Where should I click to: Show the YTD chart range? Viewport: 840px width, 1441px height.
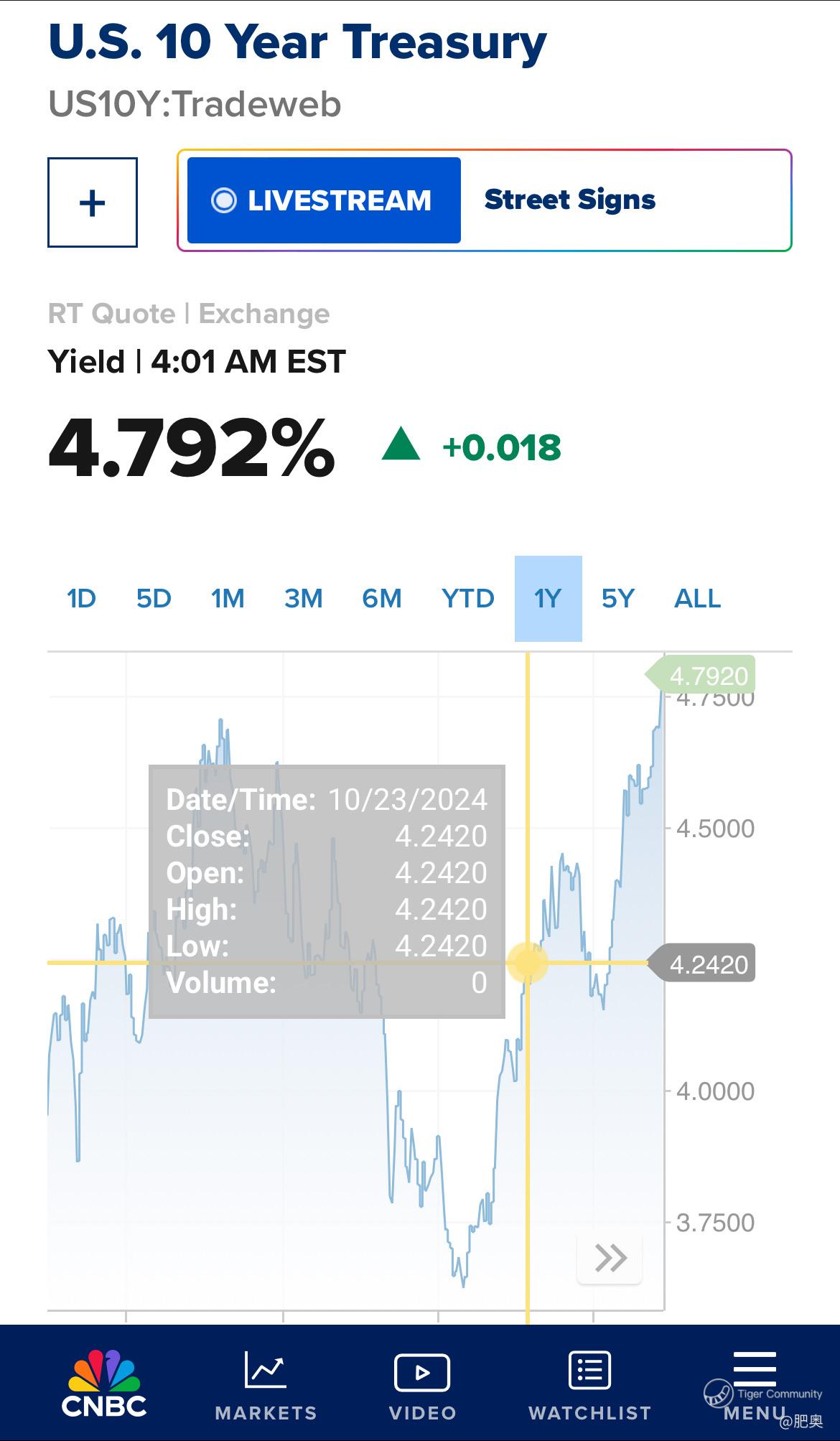[467, 598]
